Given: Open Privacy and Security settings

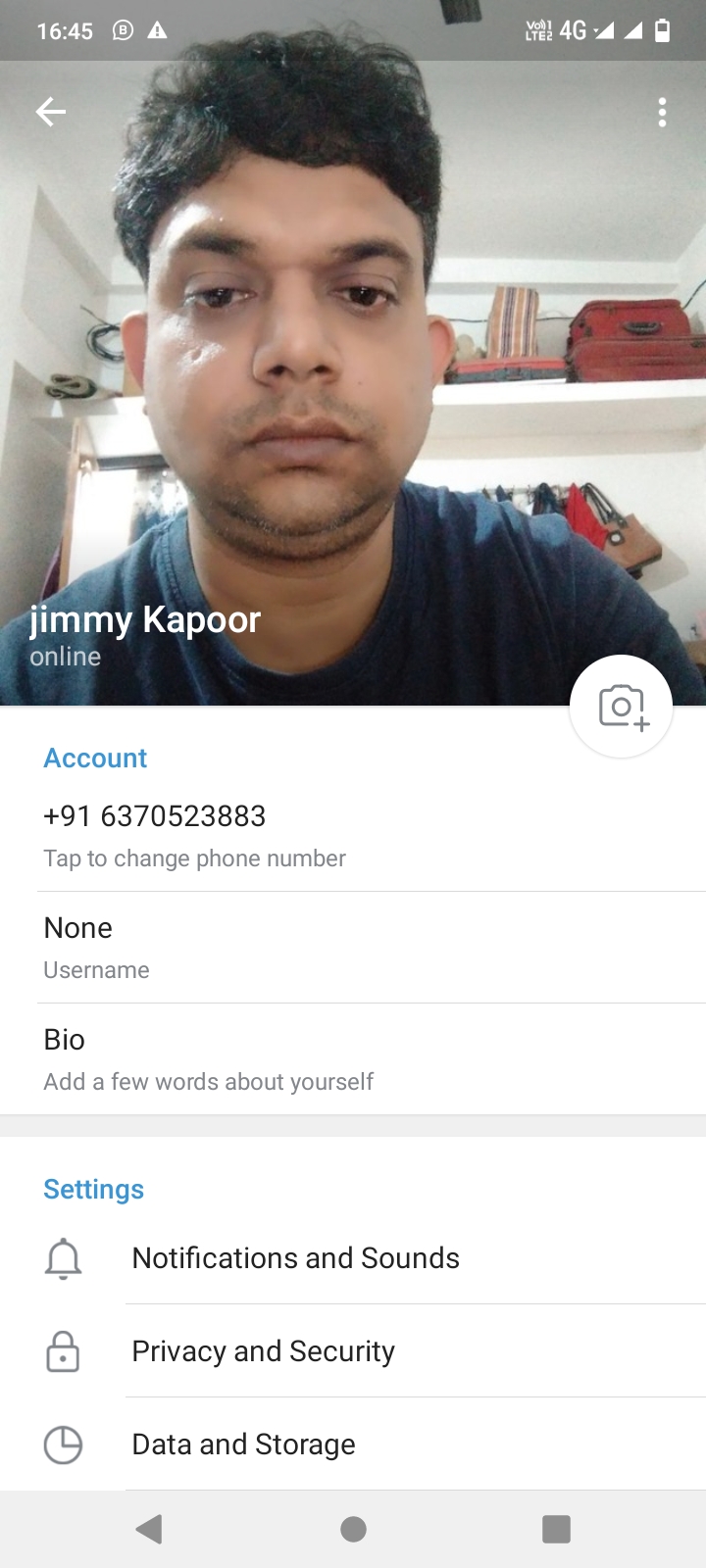Looking at the screenshot, I should [x=353, y=1351].
